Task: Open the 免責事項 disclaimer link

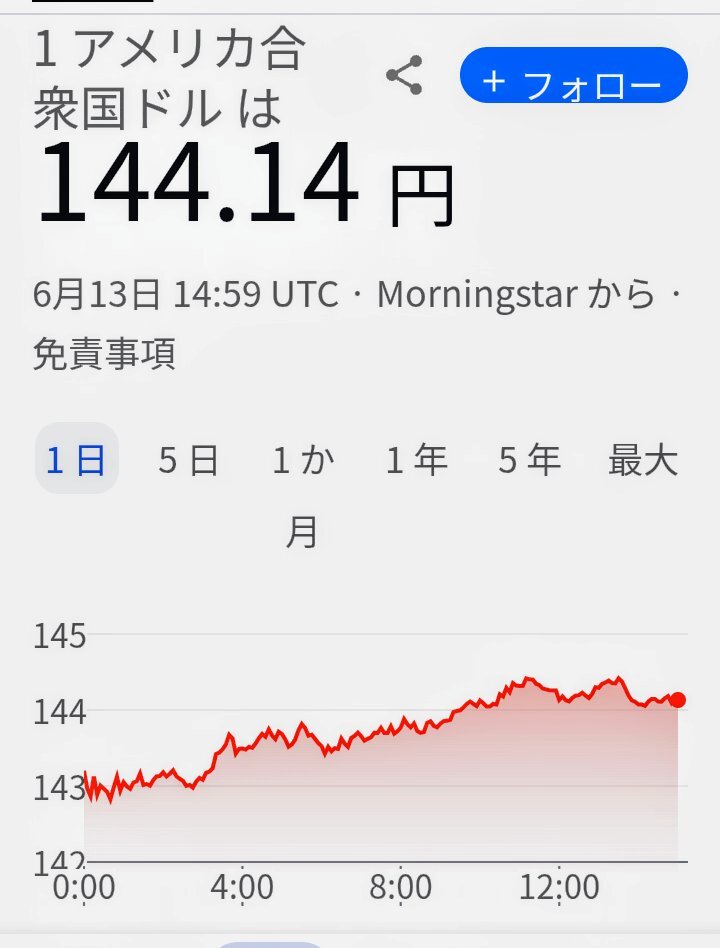Action: coord(104,354)
